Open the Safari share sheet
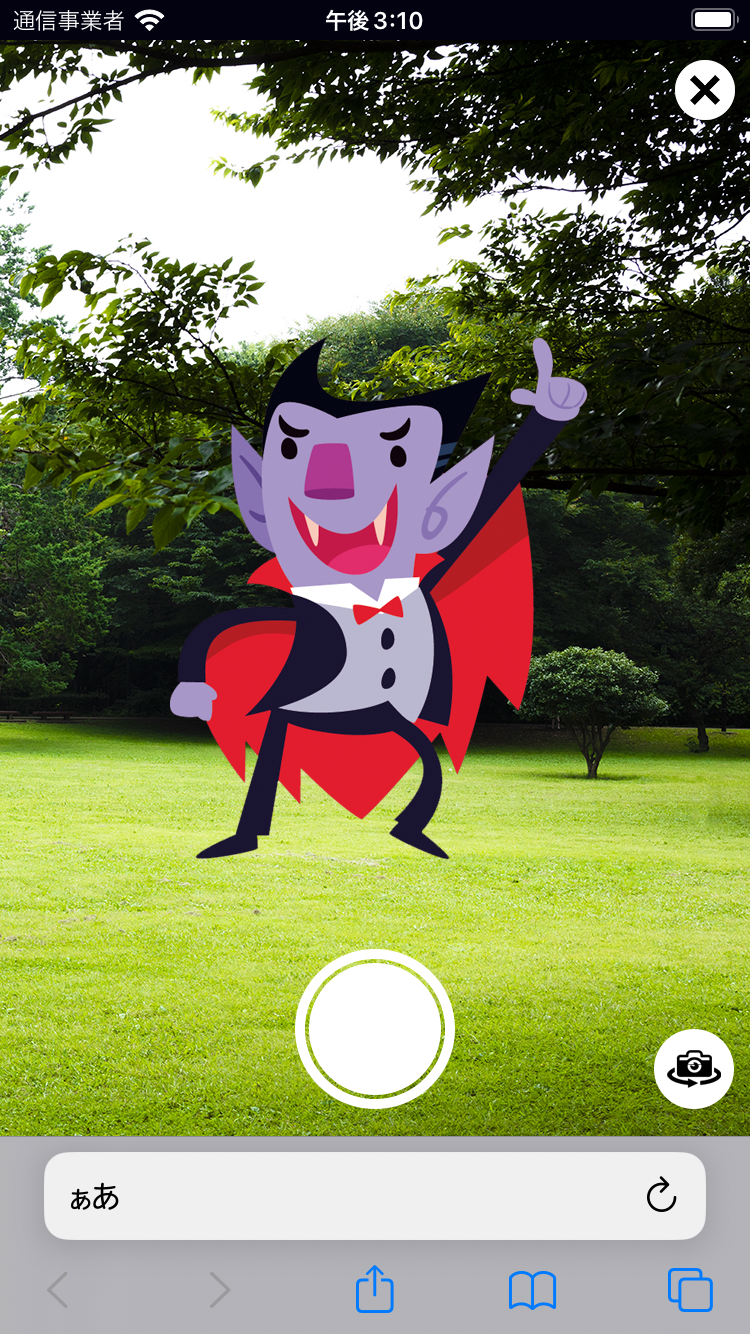Viewport: 750px width, 1334px height. (x=375, y=1290)
